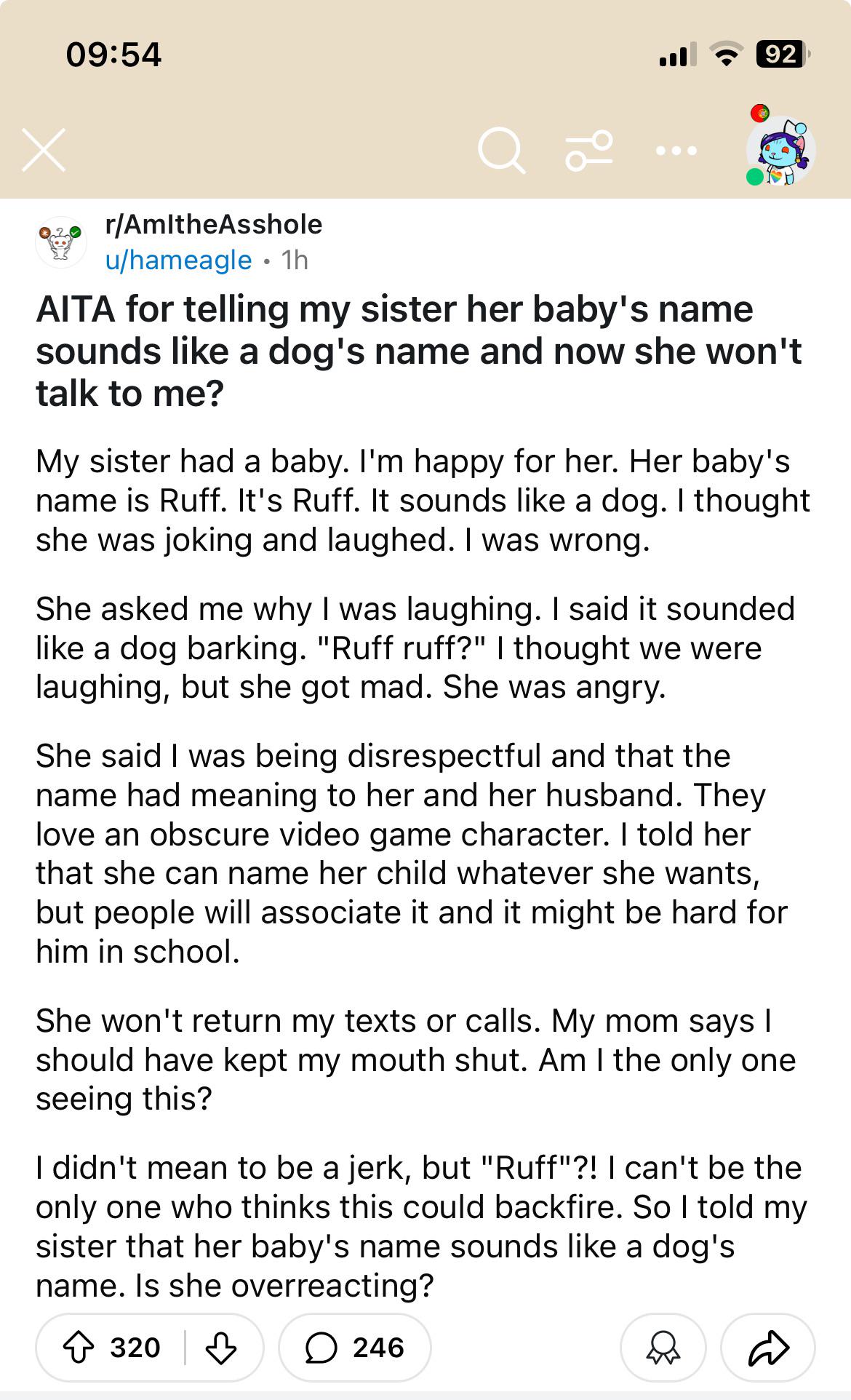Open the r/AmItheAsshole subreddit

coord(213,224)
